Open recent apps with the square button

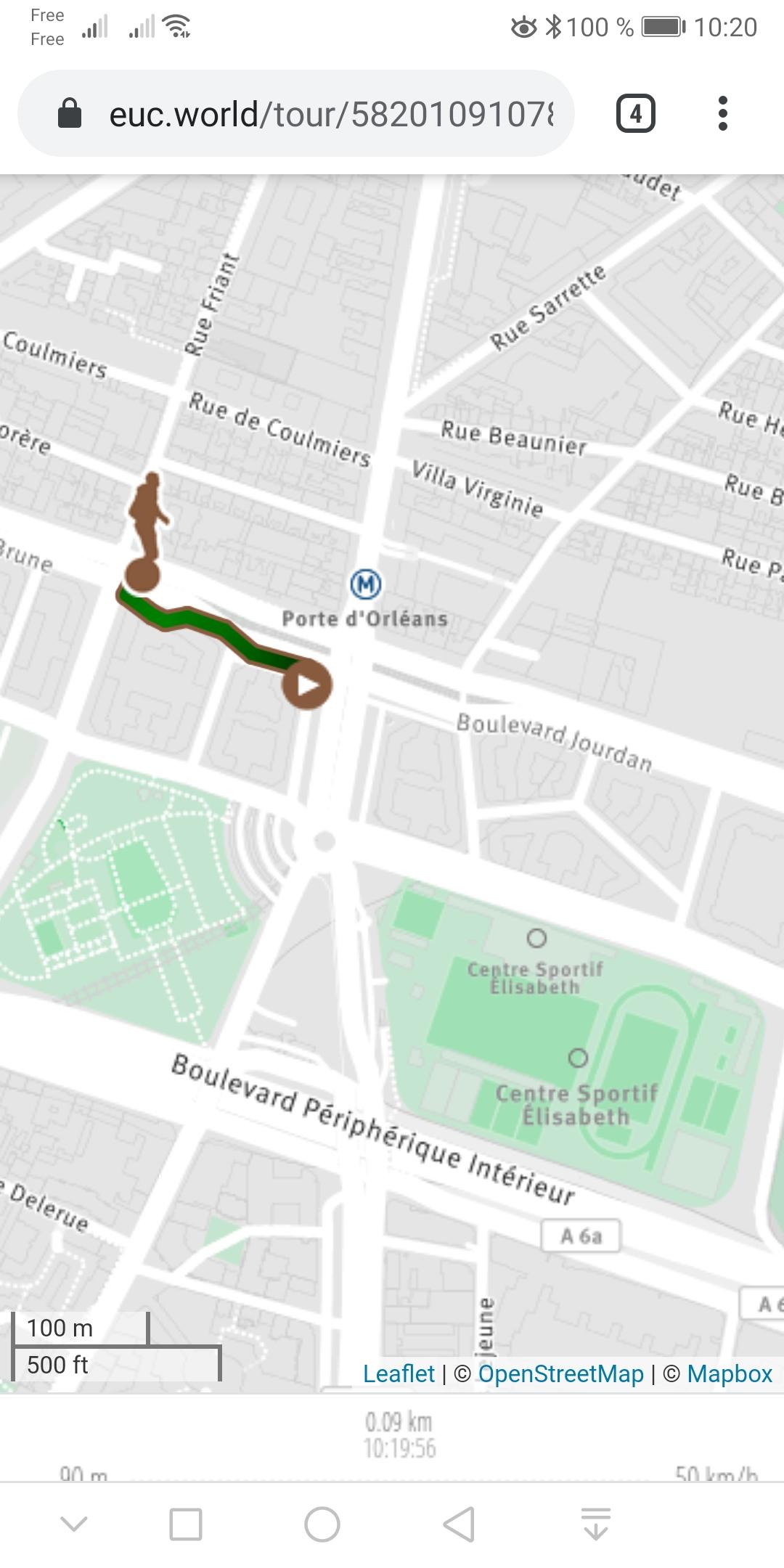[186, 1524]
